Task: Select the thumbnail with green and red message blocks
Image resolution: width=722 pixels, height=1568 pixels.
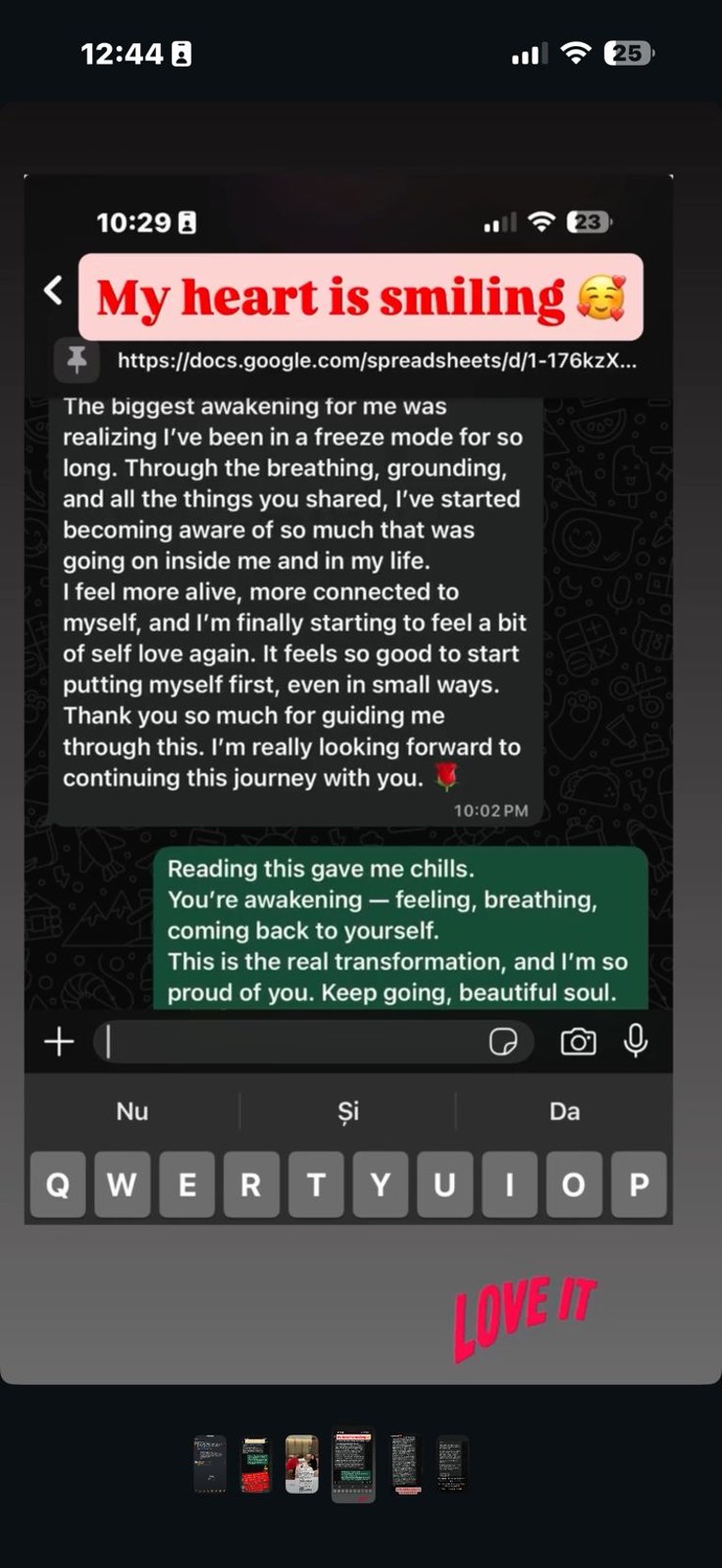Action: (x=256, y=1464)
